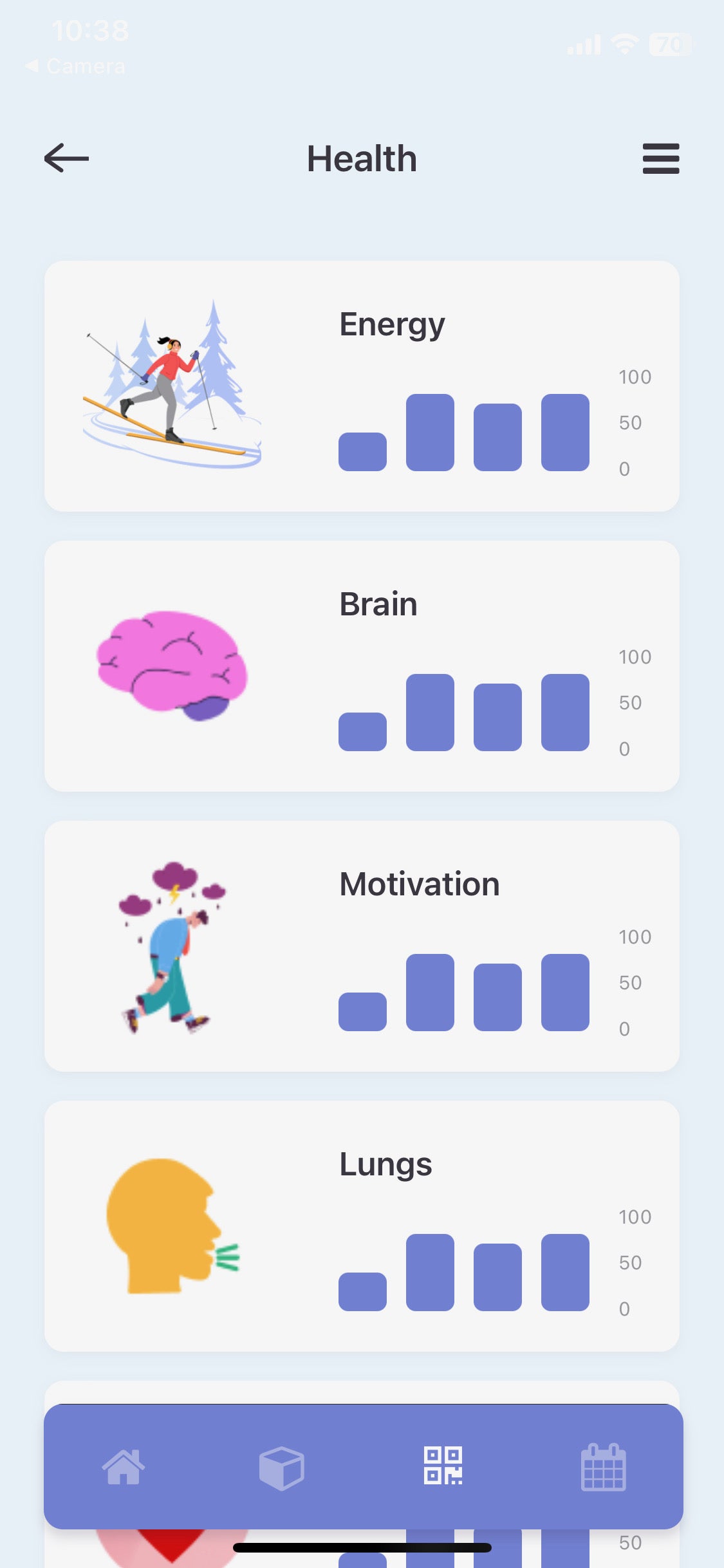This screenshot has height=1568, width=724.
Task: Select the Motivation card
Action: pos(362,946)
